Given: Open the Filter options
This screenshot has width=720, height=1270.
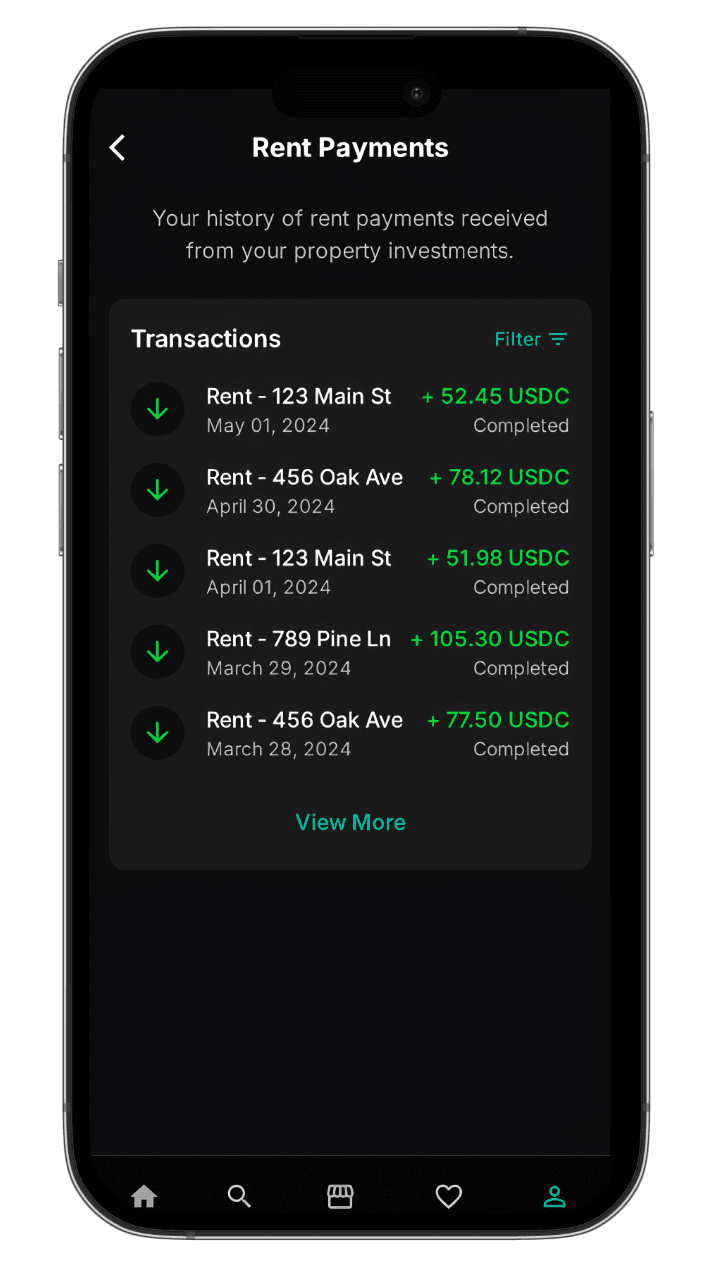Looking at the screenshot, I should (517, 339).
